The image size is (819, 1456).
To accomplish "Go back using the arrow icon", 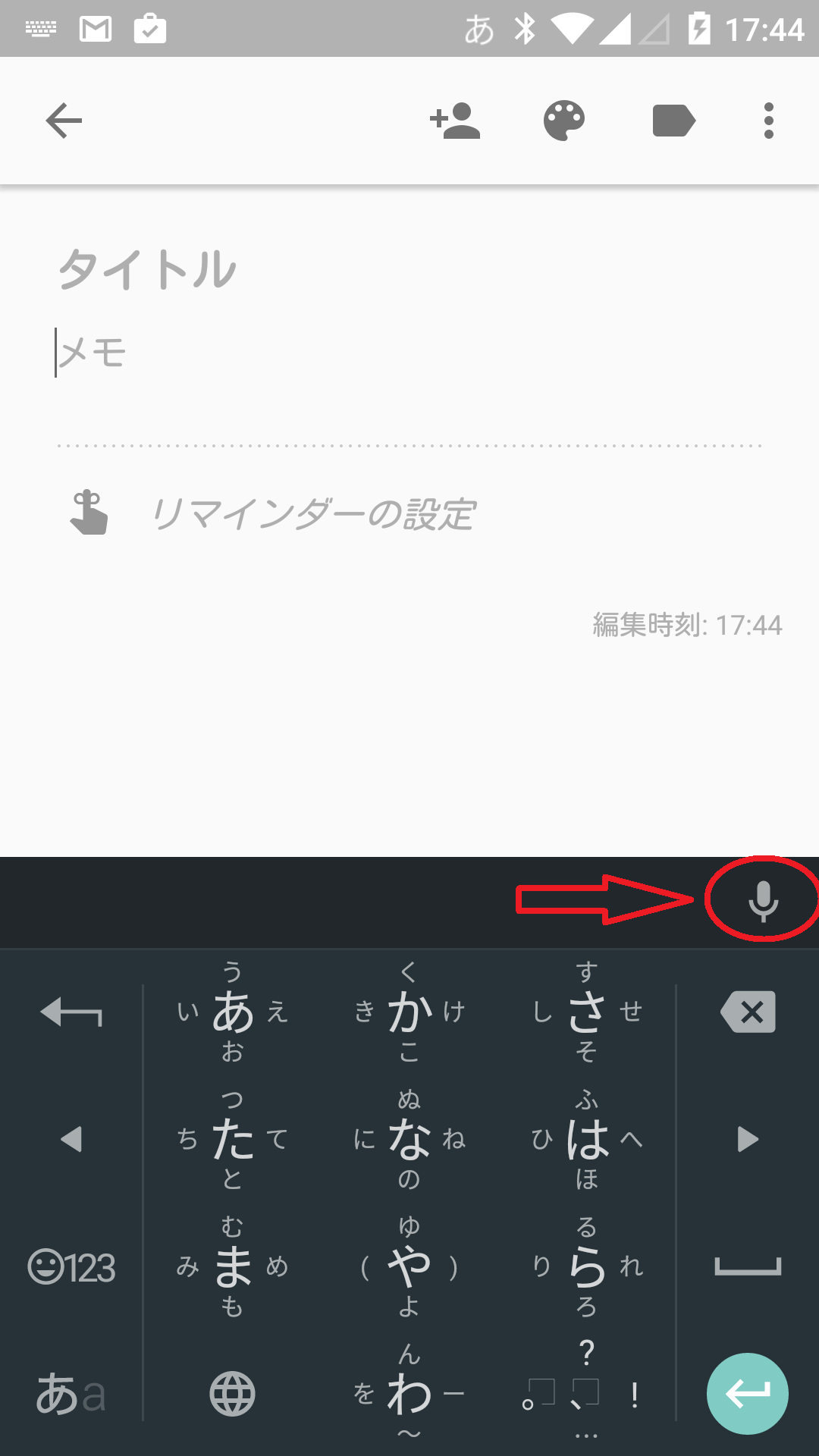I will click(64, 121).
